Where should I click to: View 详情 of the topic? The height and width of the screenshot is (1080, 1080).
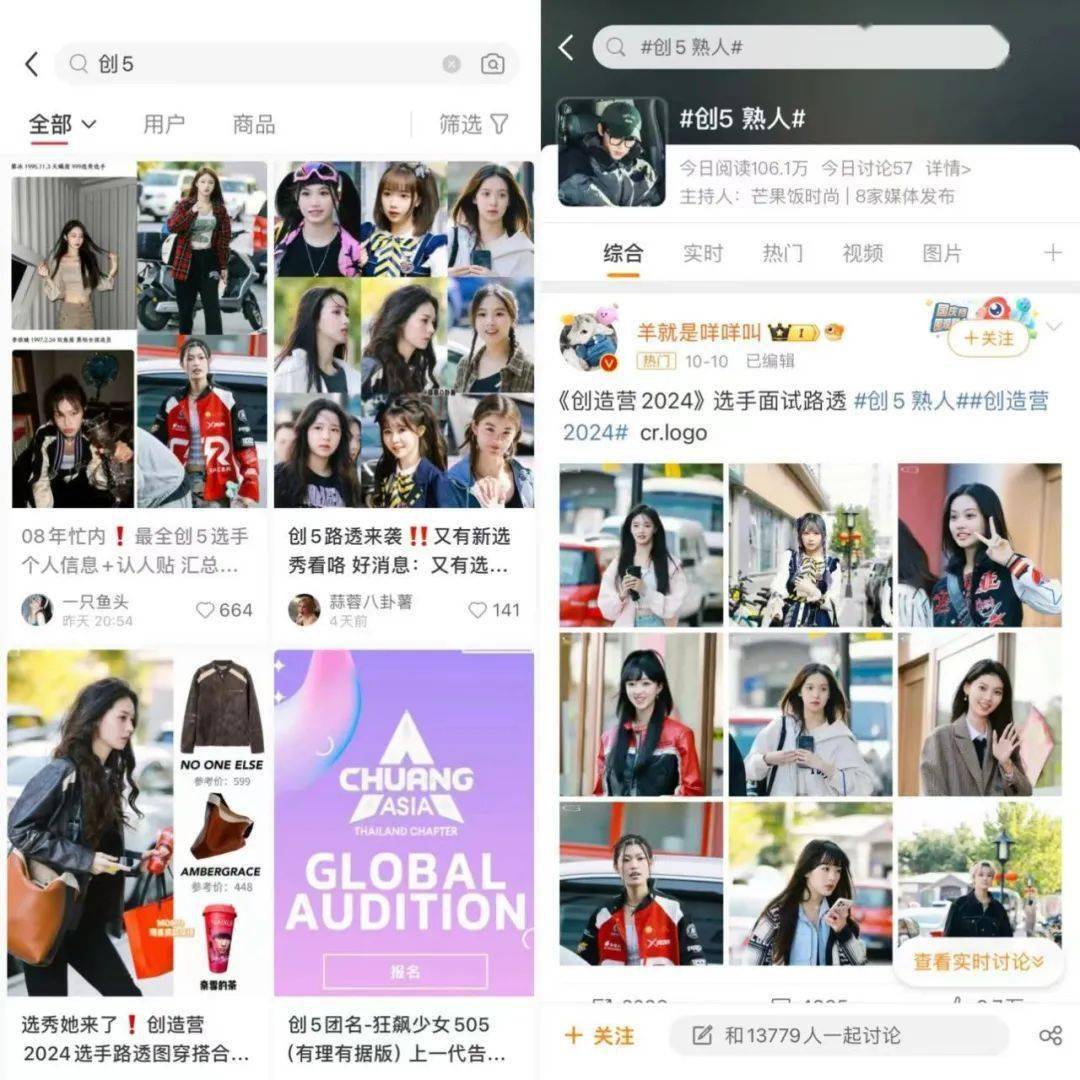pos(947,168)
